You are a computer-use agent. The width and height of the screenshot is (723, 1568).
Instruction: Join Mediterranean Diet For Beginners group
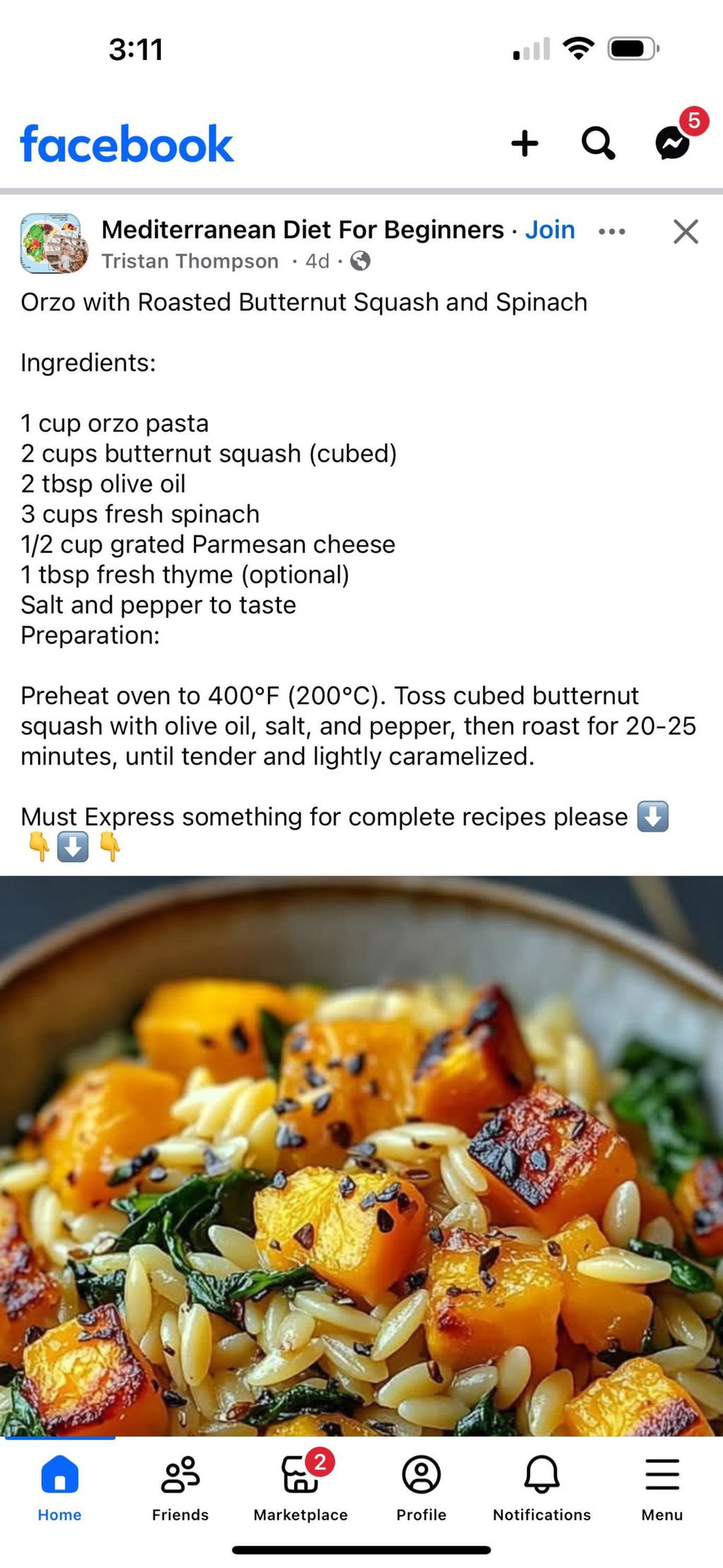pyautogui.click(x=550, y=229)
